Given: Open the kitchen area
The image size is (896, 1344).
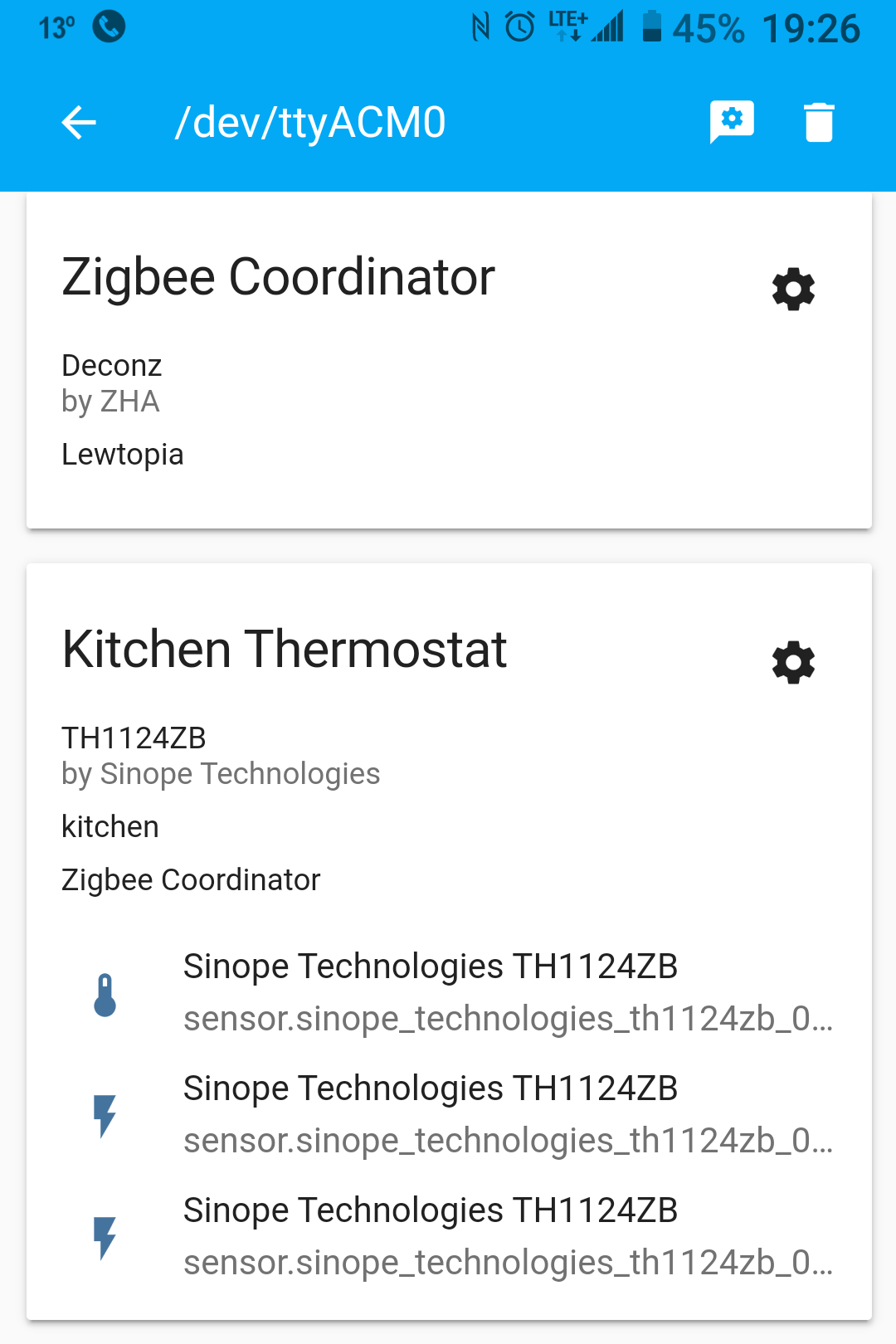Looking at the screenshot, I should click(x=110, y=826).
